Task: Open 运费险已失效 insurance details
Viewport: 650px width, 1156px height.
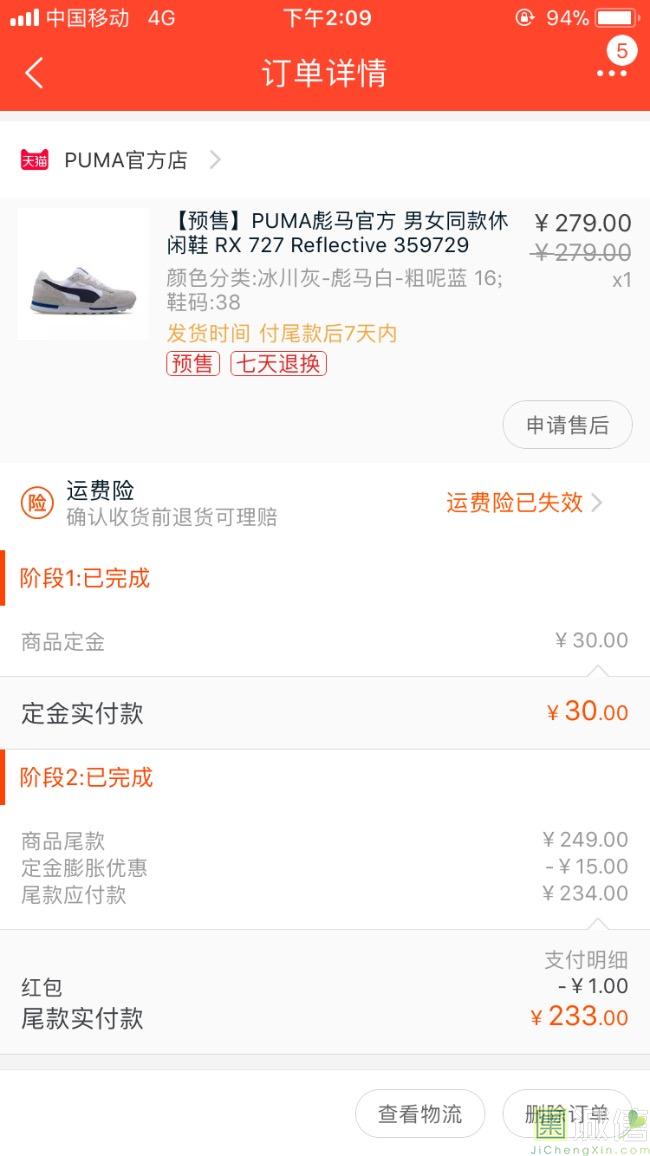Action: tap(523, 503)
